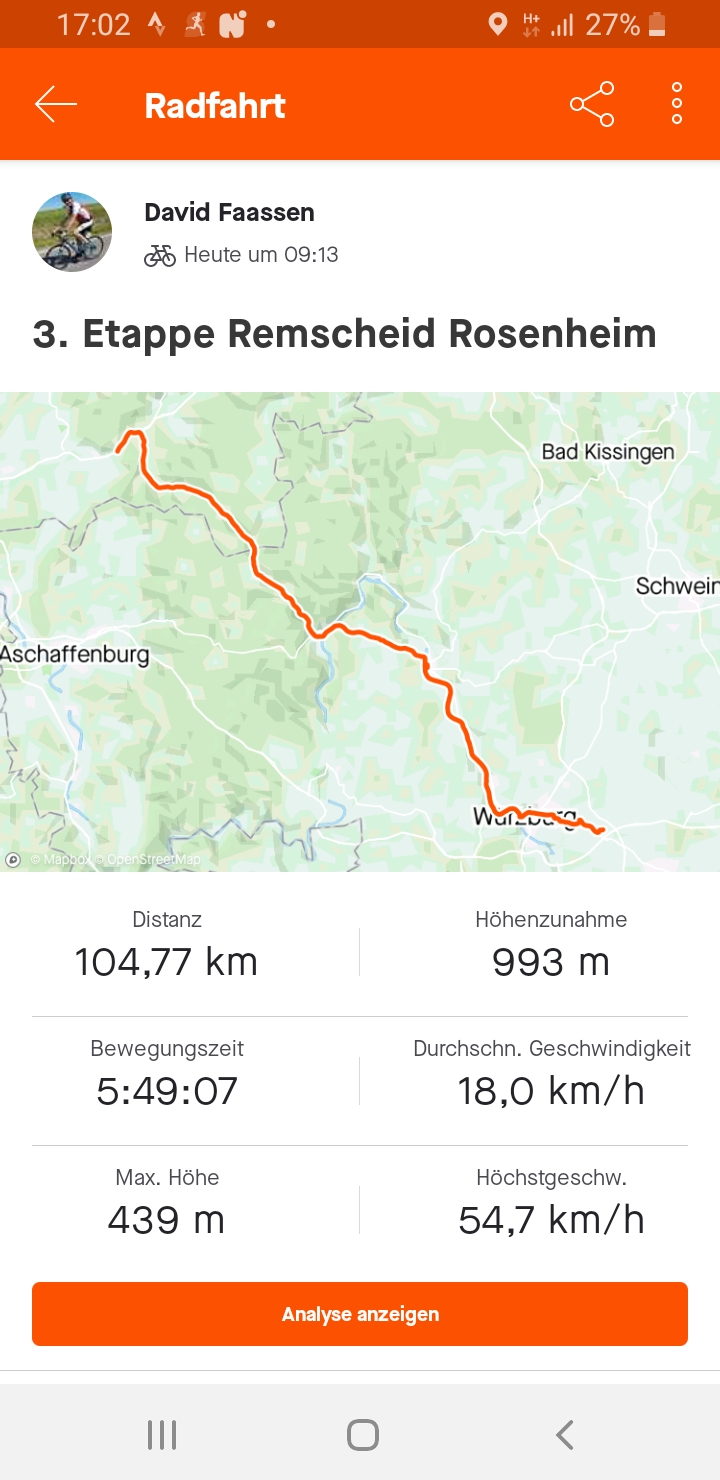The height and width of the screenshot is (1480, 720).
Task: Open the route map in full view
Action: 360,630
